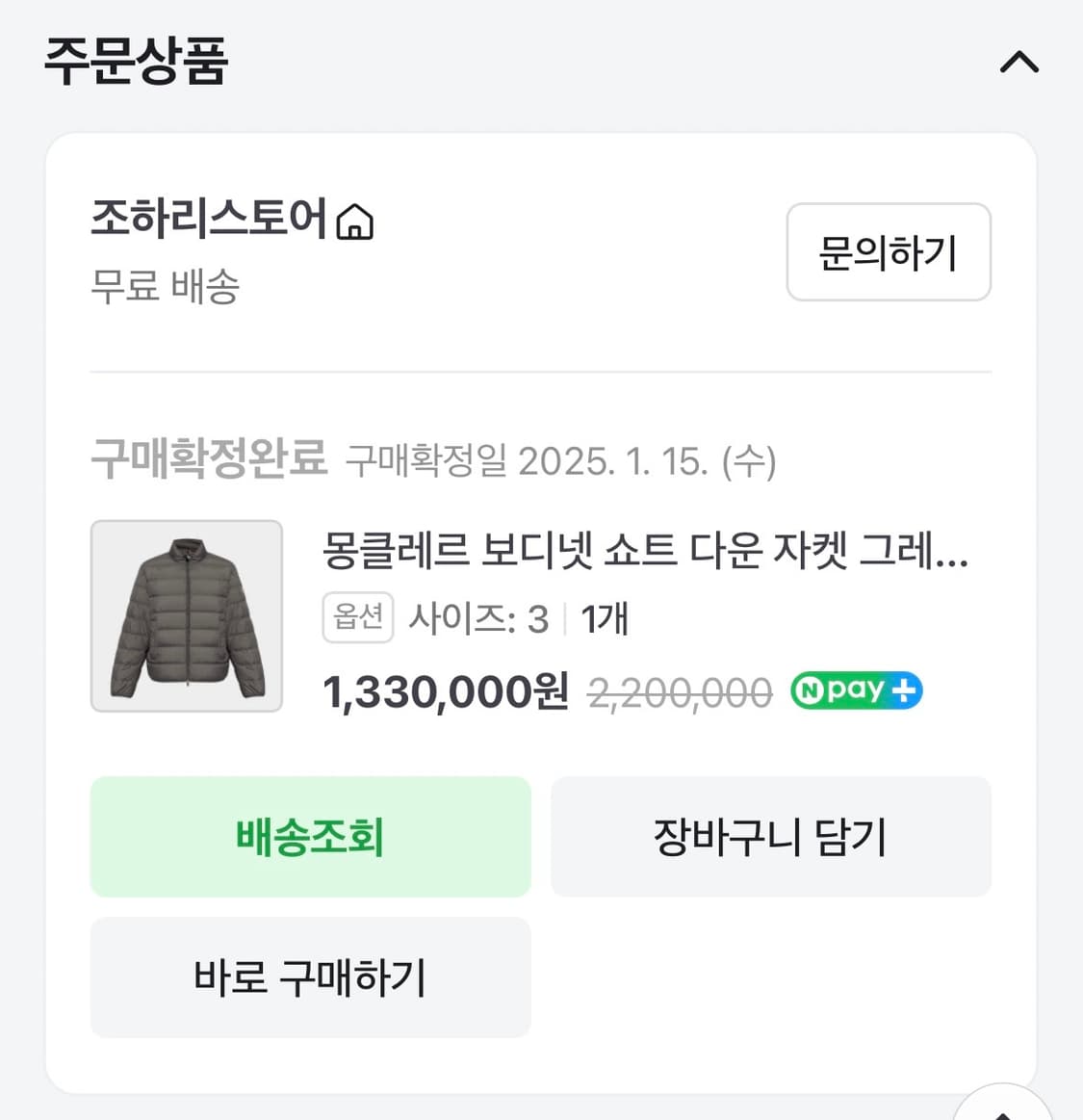This screenshot has width=1083, height=1120.
Task: Click the N circle icon inside the pay badge
Action: [x=812, y=690]
